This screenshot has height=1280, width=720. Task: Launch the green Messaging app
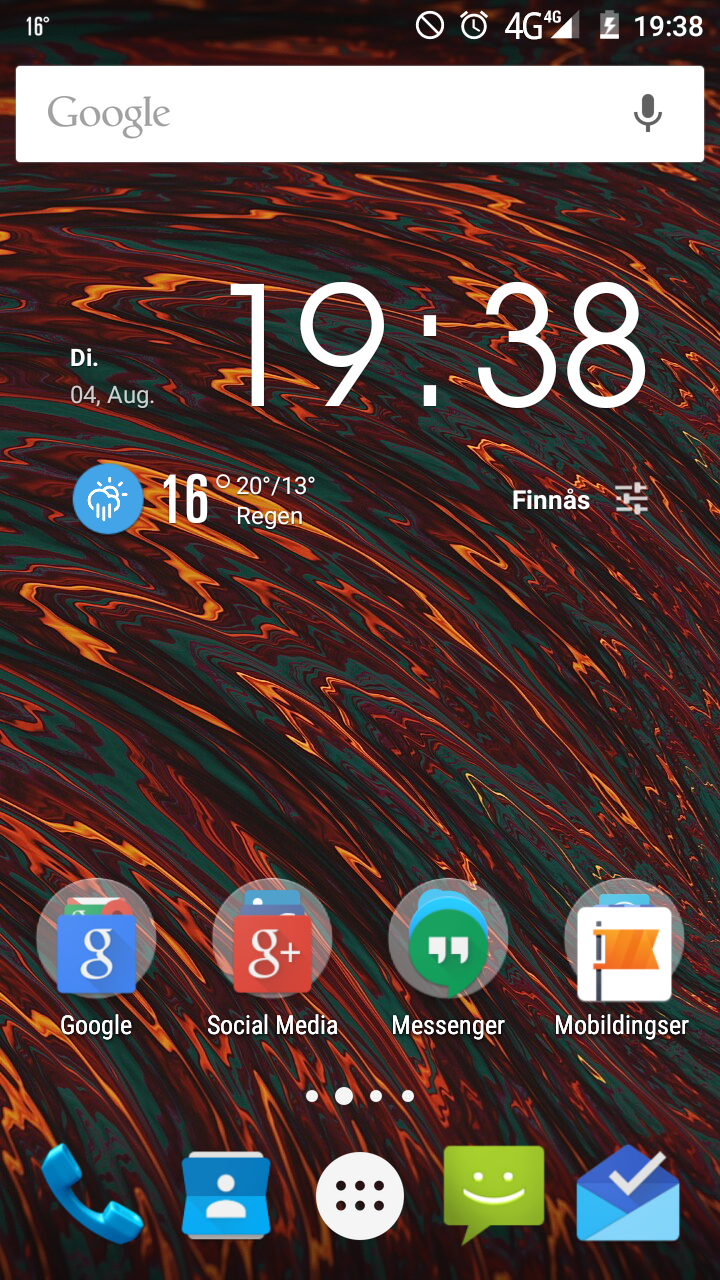[x=494, y=1193]
